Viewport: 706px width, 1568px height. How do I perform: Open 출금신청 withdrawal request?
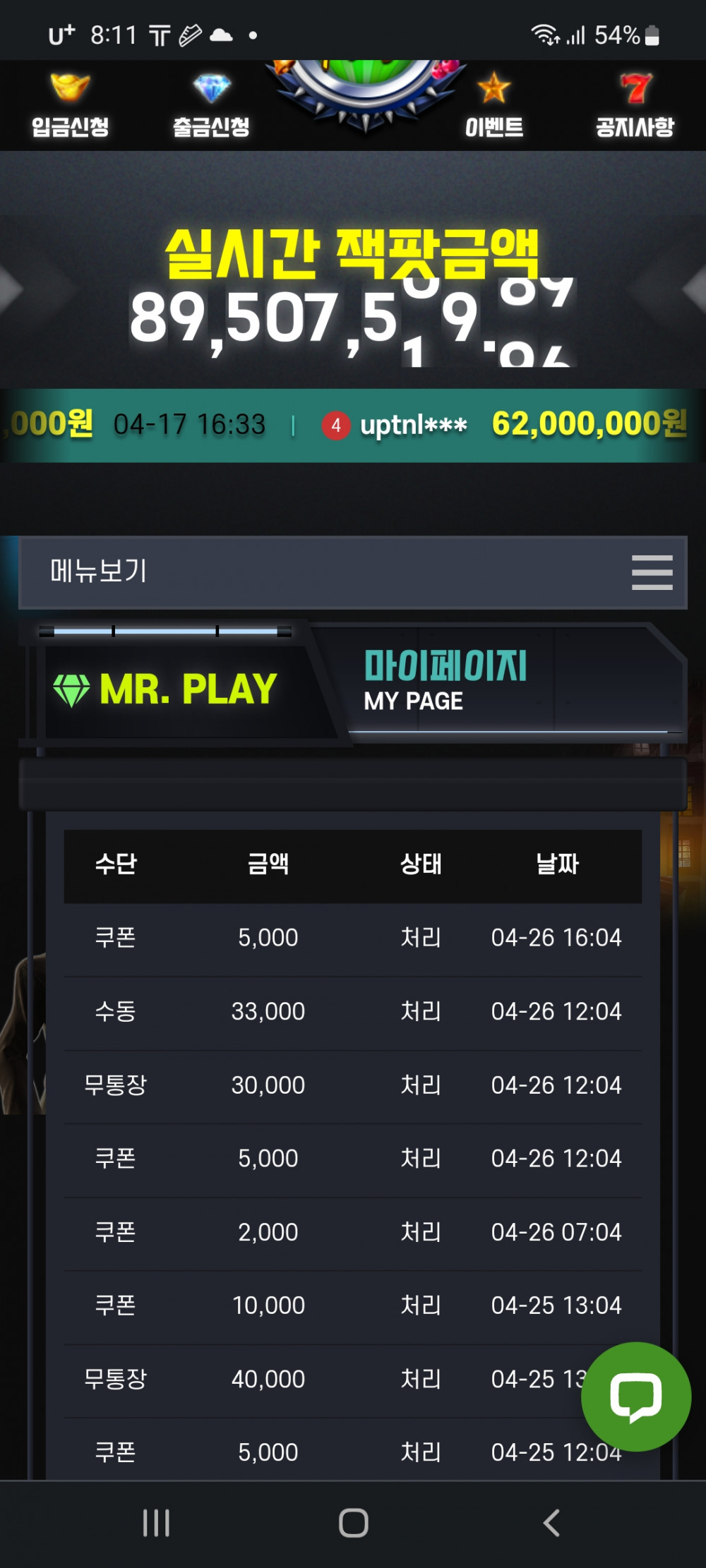click(211, 106)
